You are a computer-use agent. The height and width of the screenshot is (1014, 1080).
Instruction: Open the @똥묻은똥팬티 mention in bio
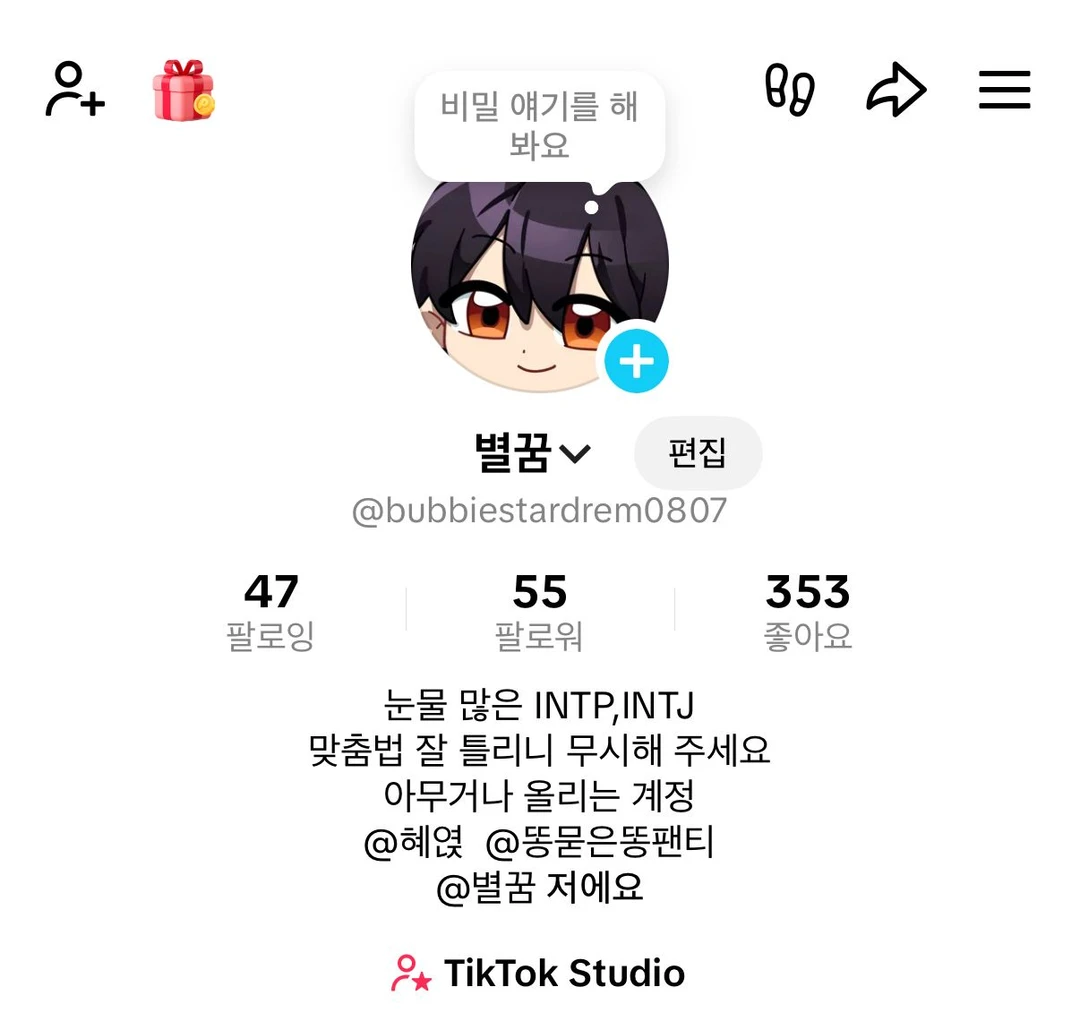coord(600,843)
